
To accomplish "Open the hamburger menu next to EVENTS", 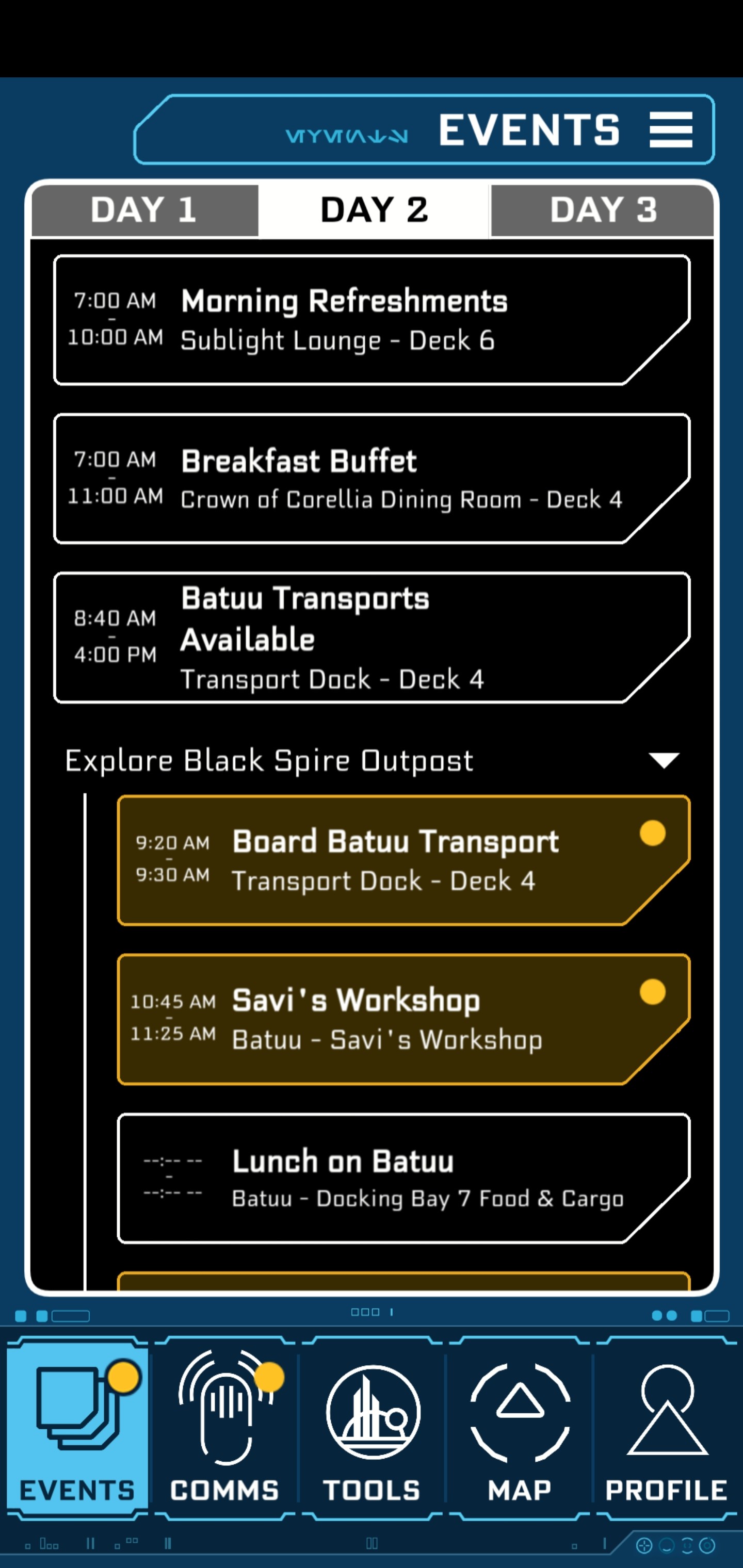I will click(671, 129).
